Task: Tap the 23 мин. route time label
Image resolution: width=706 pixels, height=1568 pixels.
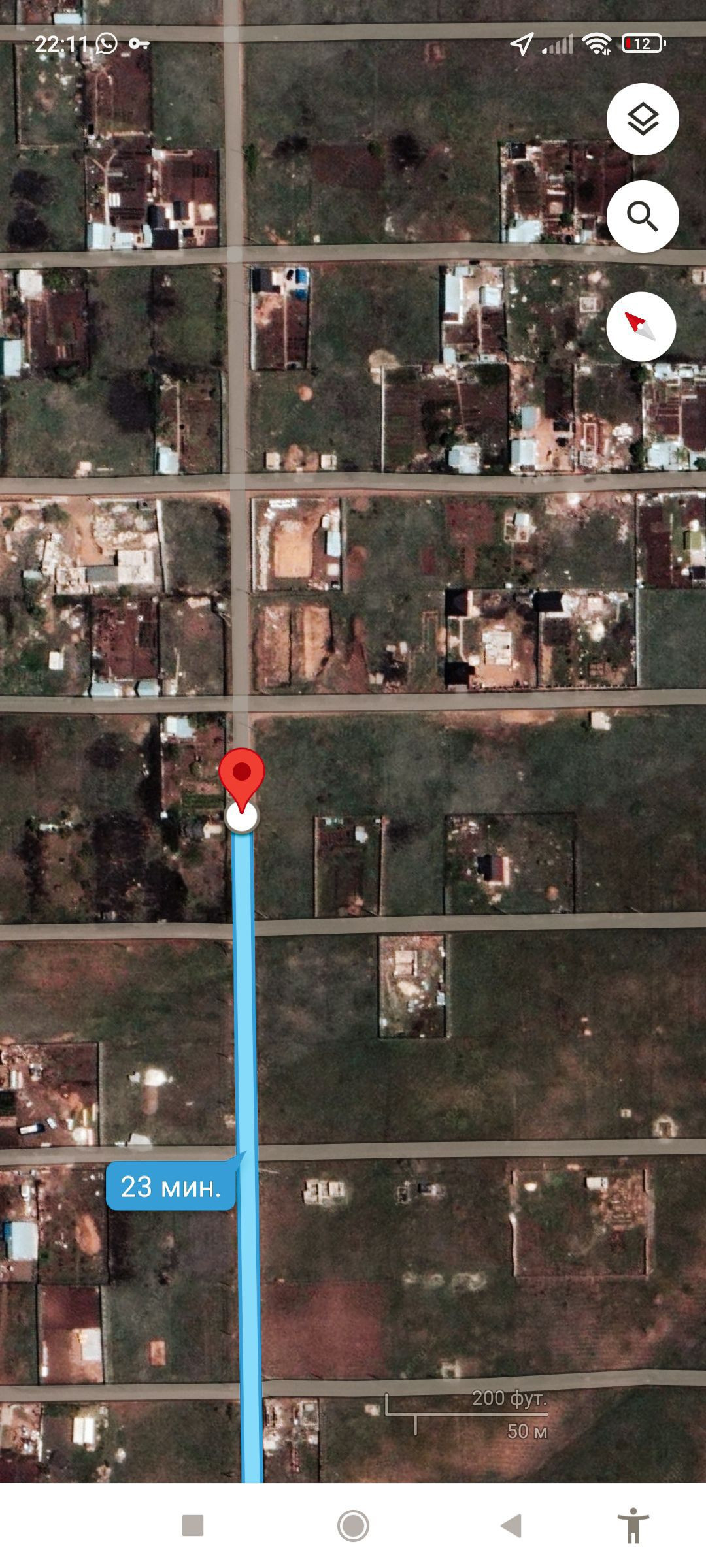Action: click(x=171, y=1186)
